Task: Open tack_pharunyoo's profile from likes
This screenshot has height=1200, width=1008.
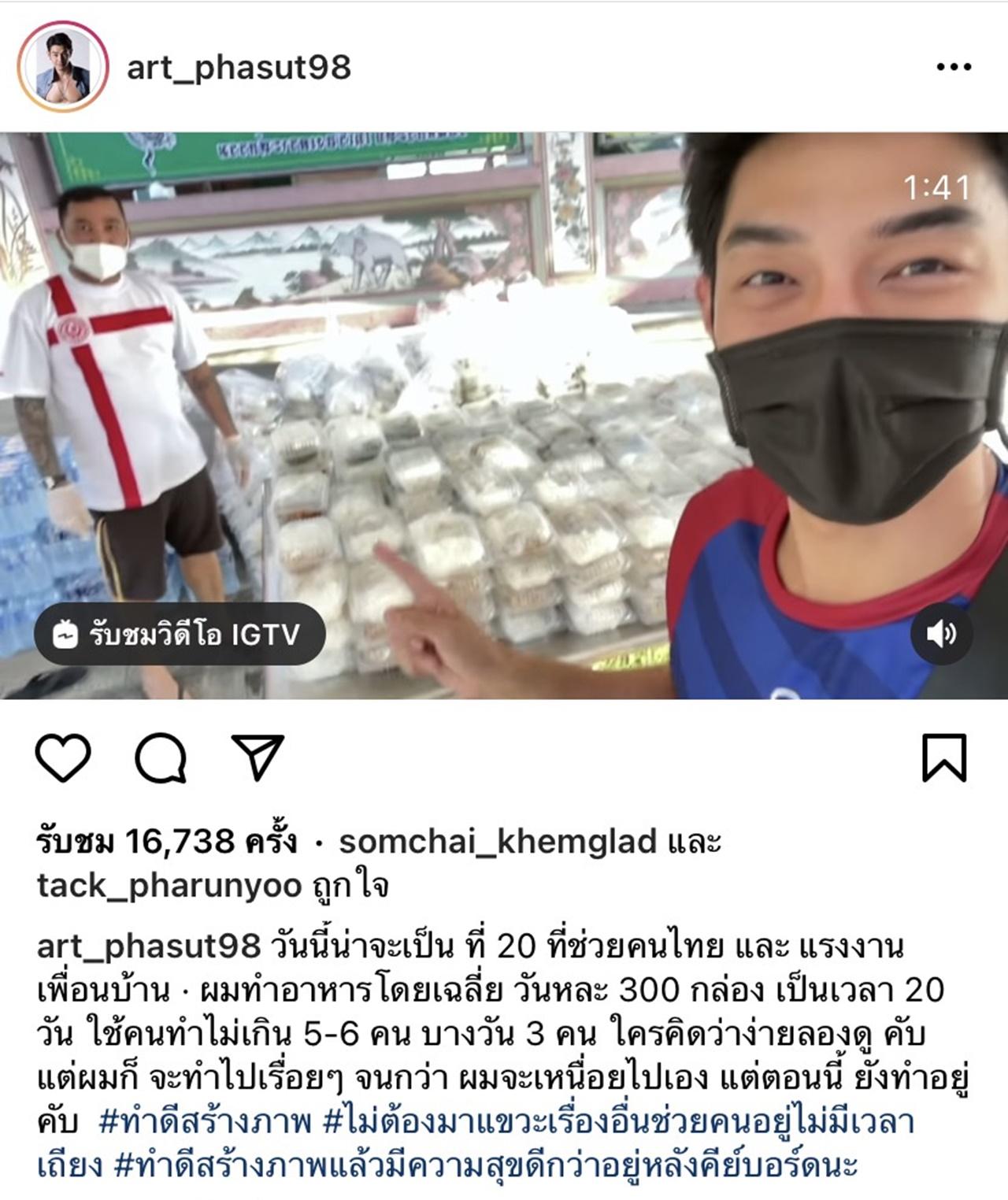Action: click(x=169, y=886)
